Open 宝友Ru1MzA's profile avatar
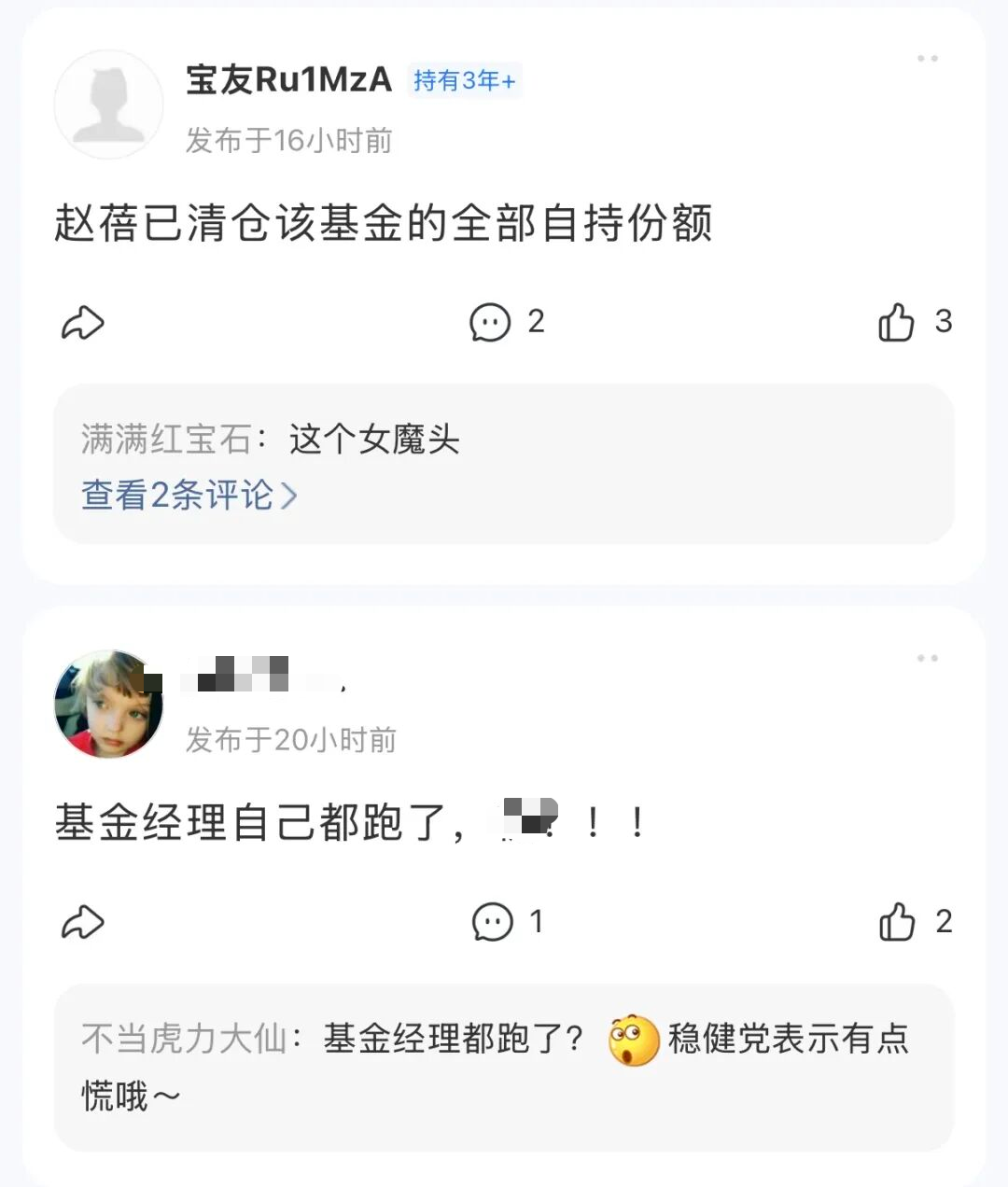The width and height of the screenshot is (1008, 1187). 108,105
